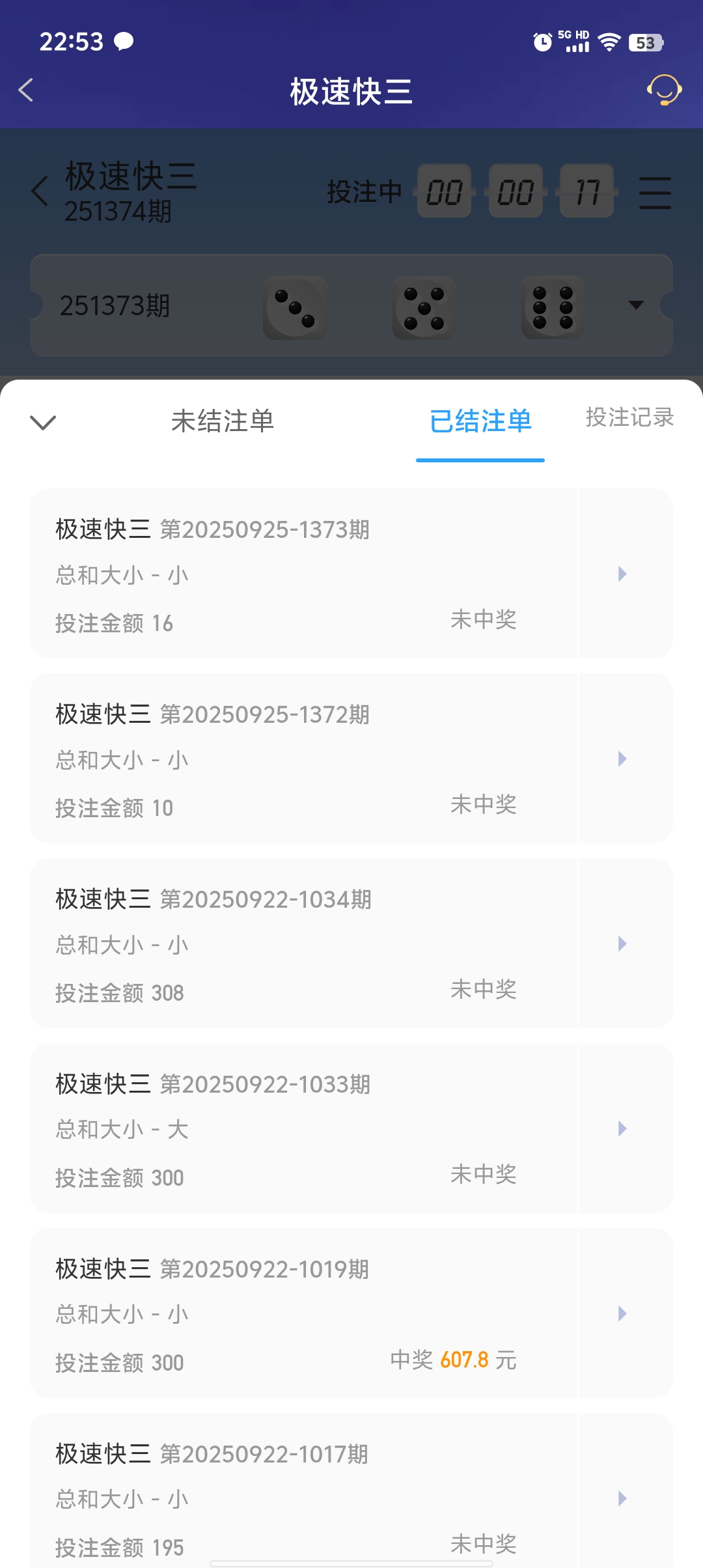Image resolution: width=703 pixels, height=1568 pixels.
Task: Collapse the bet list panel with the down chevron
Action: tap(42, 423)
